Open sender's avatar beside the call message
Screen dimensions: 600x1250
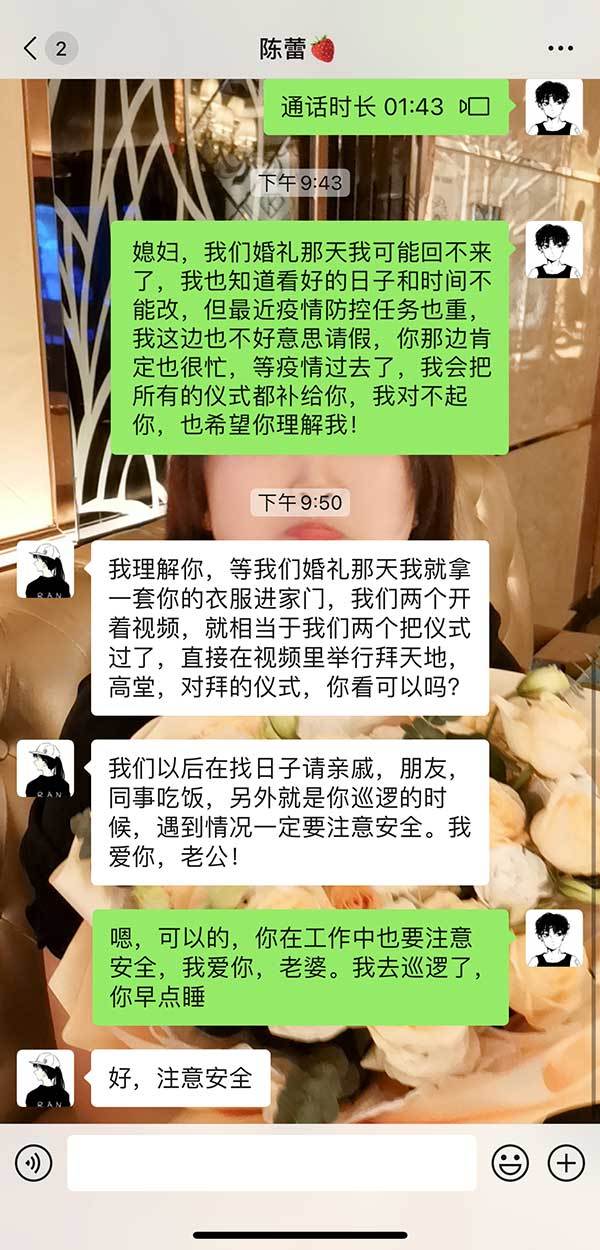(x=553, y=107)
